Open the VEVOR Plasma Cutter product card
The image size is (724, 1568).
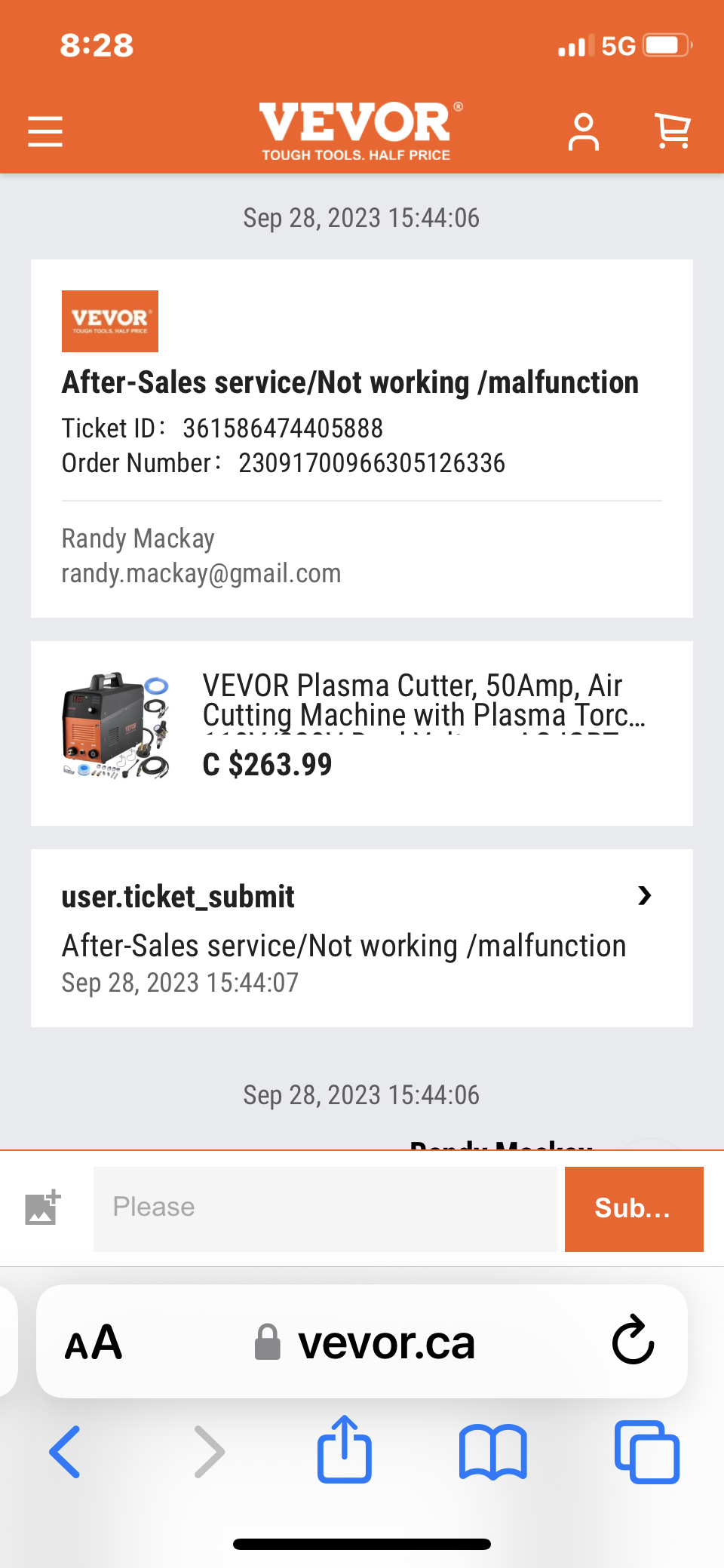(x=361, y=732)
